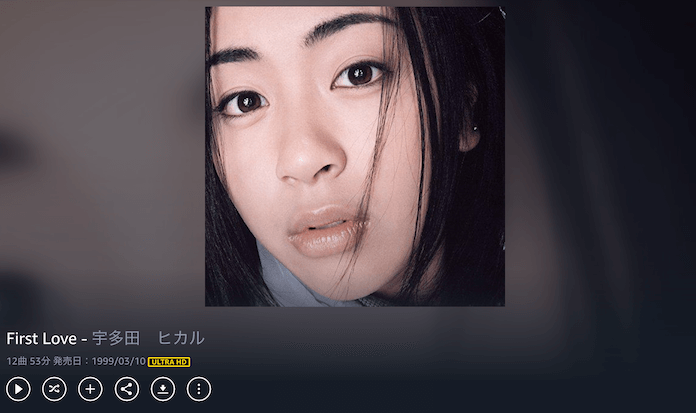Download the album for offline
The height and width of the screenshot is (413, 696).
162,389
